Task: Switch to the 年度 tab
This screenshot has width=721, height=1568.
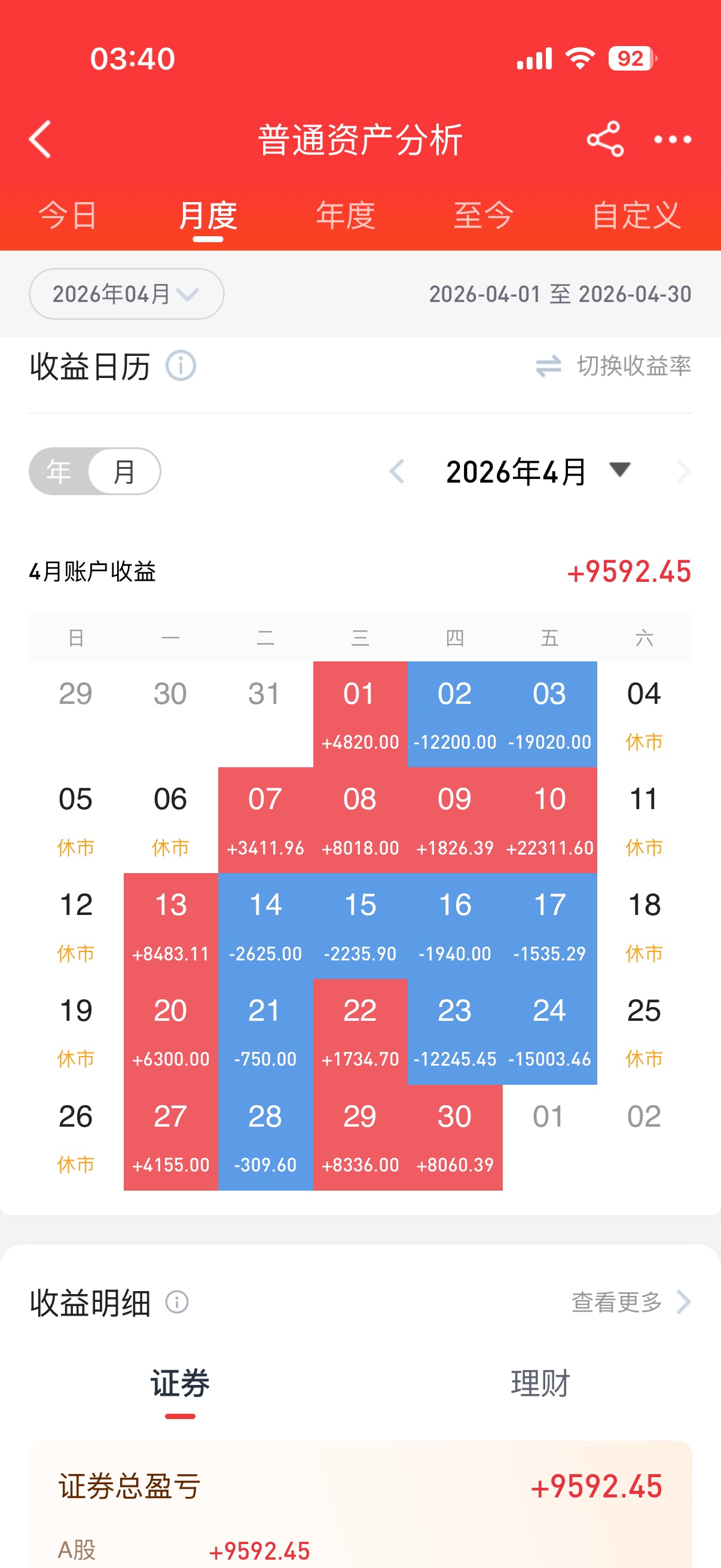Action: pyautogui.click(x=346, y=215)
